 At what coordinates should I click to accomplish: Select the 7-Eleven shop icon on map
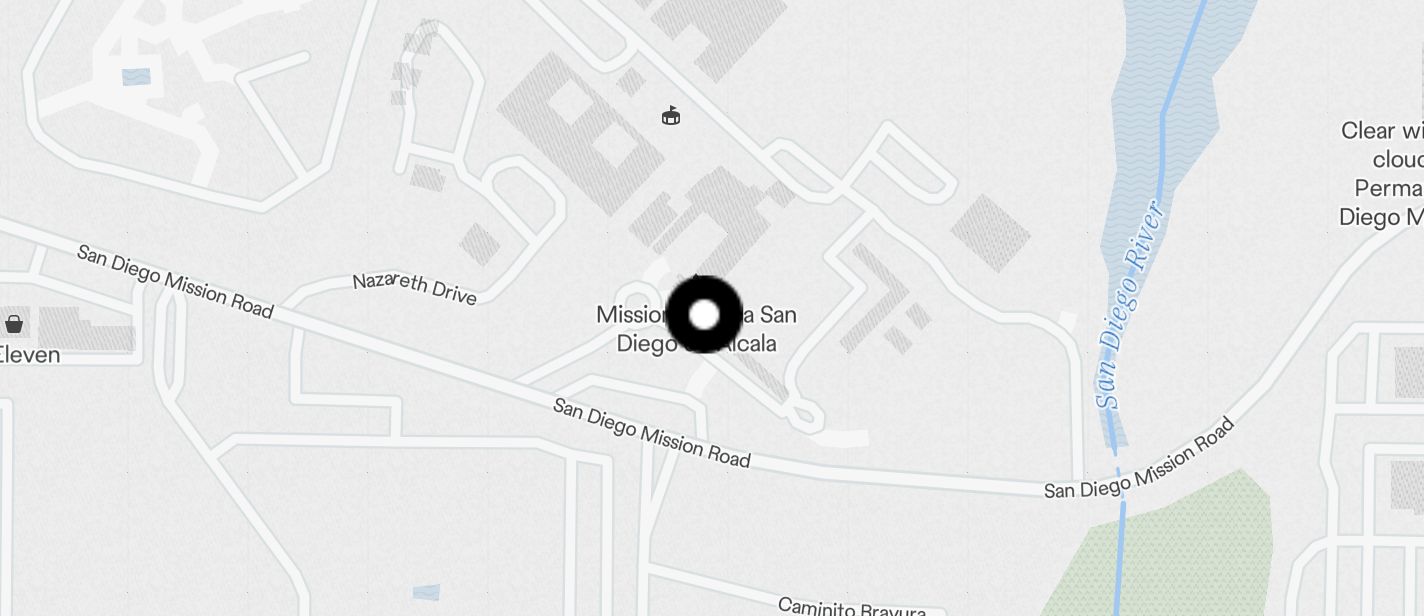click(14, 324)
